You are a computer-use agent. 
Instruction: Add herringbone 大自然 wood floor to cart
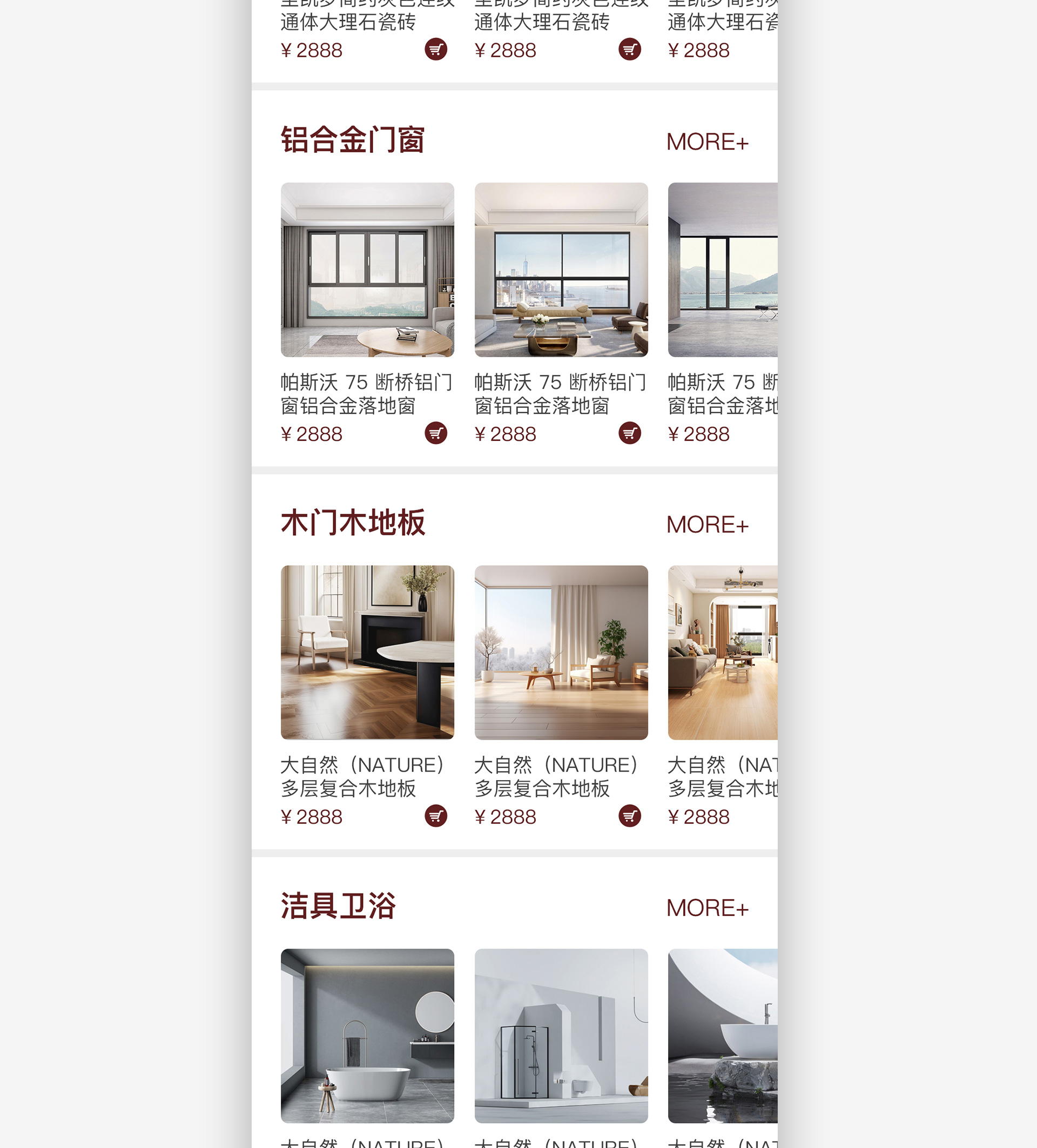pos(435,815)
